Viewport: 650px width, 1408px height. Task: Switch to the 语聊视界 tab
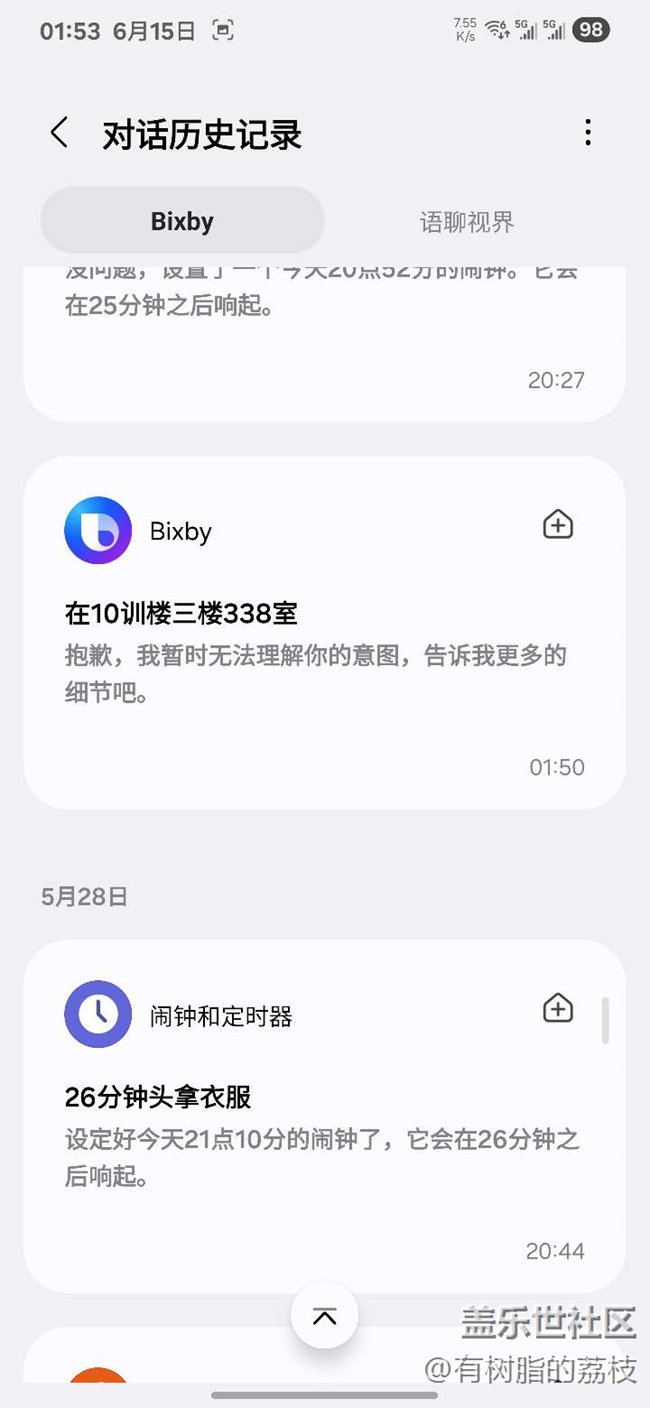coord(467,221)
